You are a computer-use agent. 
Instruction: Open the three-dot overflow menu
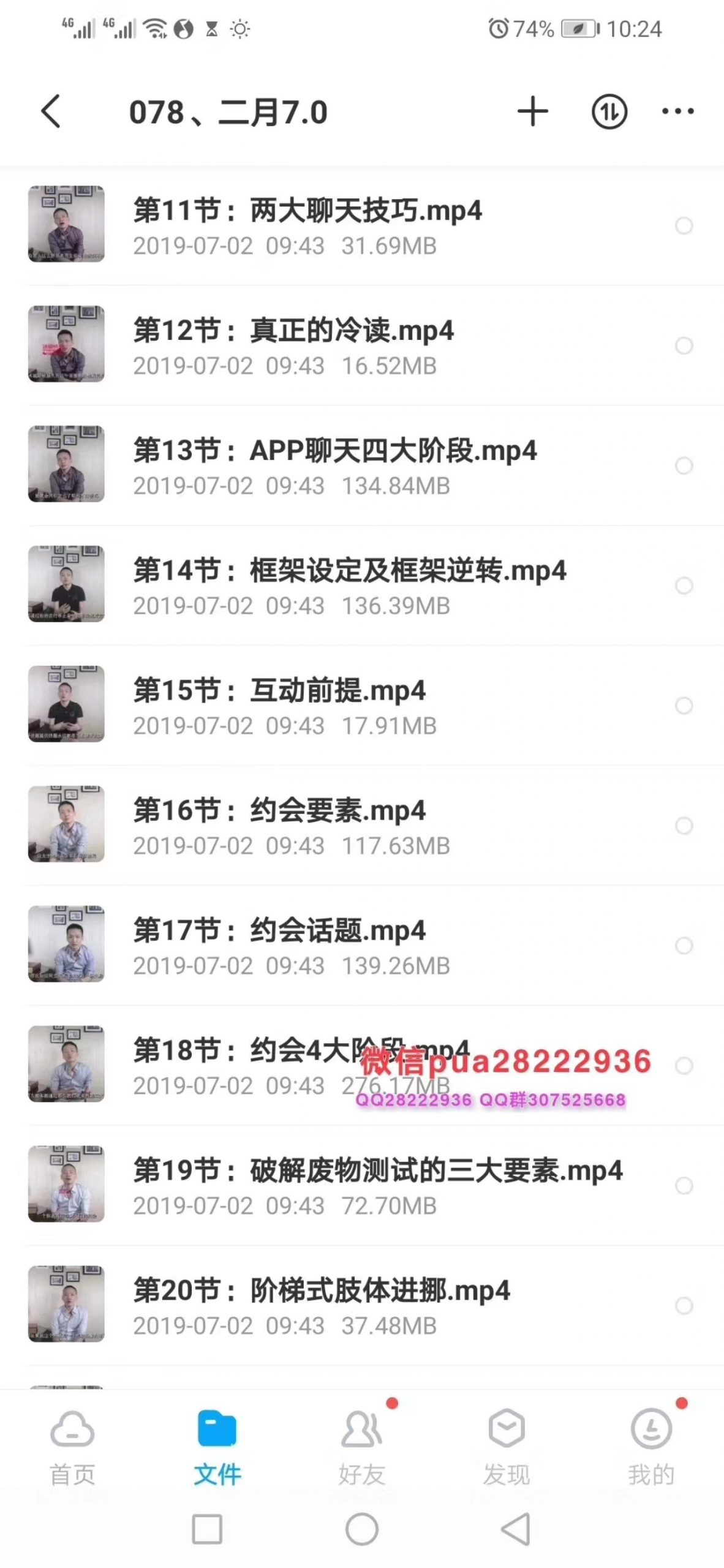click(677, 111)
